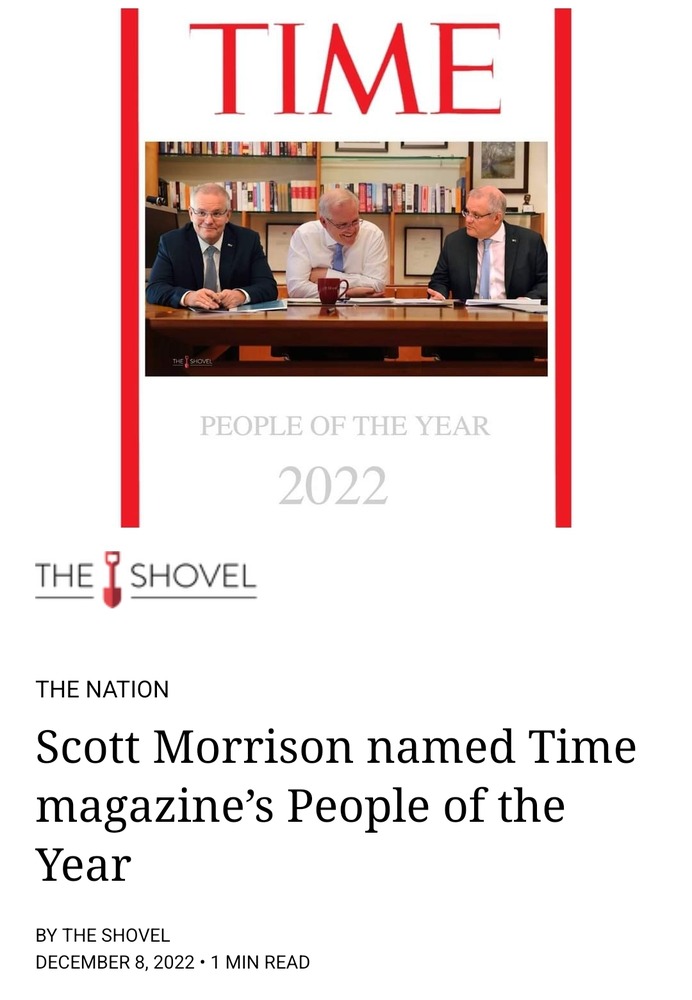Screen dimensions: 692x1000
Task: Open The Nation category
Action: [102, 689]
